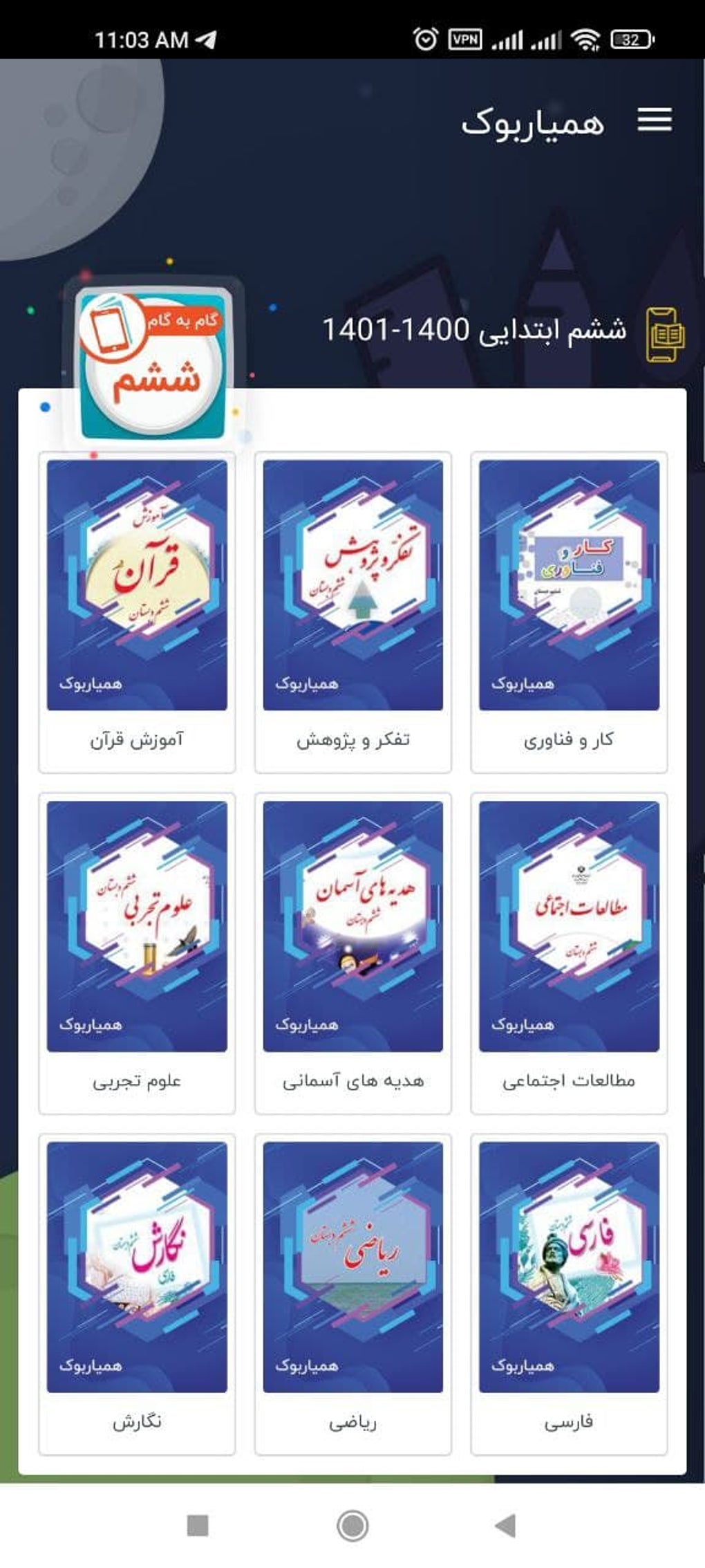Open the گام به گام ششم badge
The image size is (705, 1568).
pos(153,365)
